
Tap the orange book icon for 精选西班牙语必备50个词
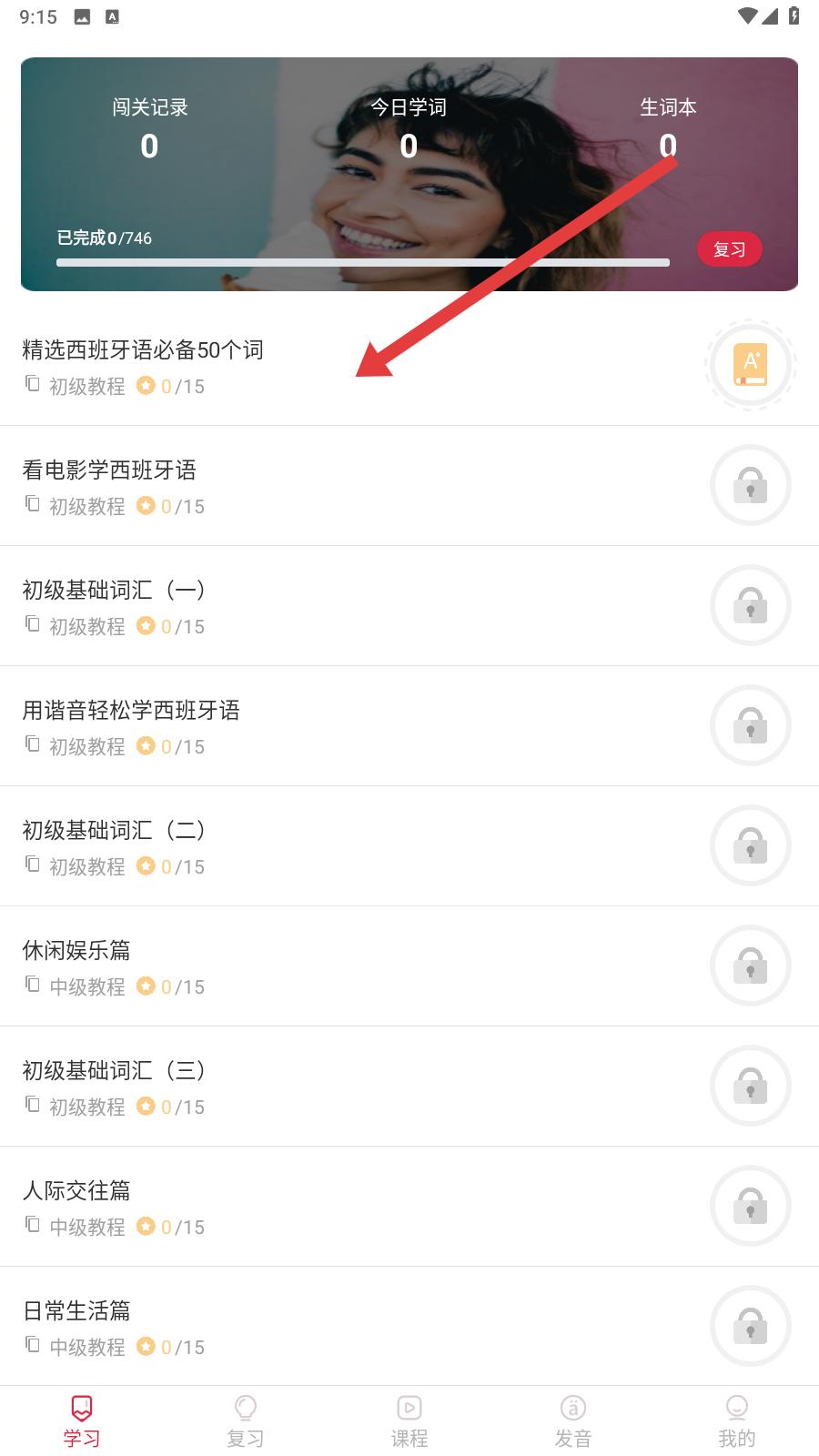pos(751,365)
